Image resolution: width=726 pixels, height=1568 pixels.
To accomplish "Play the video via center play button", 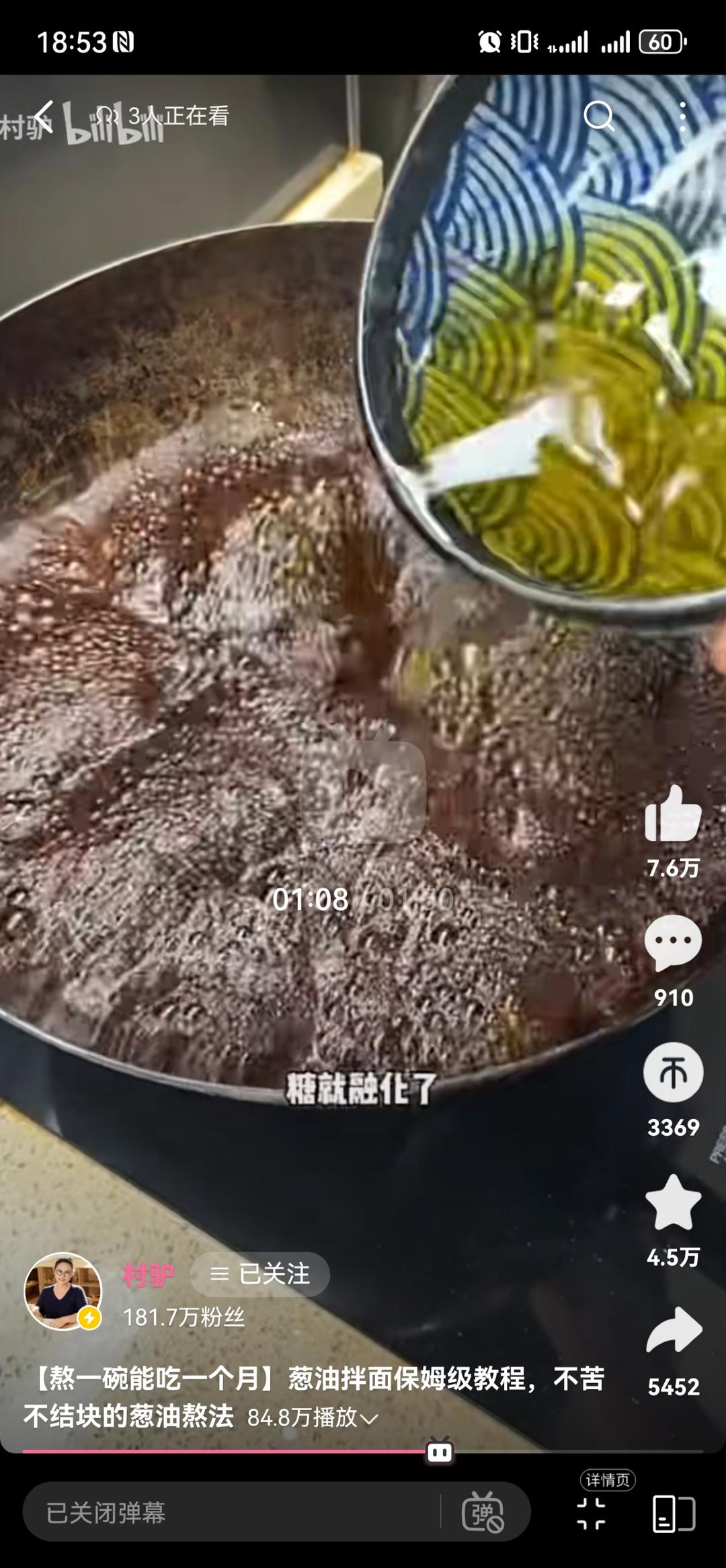I will tap(363, 791).
